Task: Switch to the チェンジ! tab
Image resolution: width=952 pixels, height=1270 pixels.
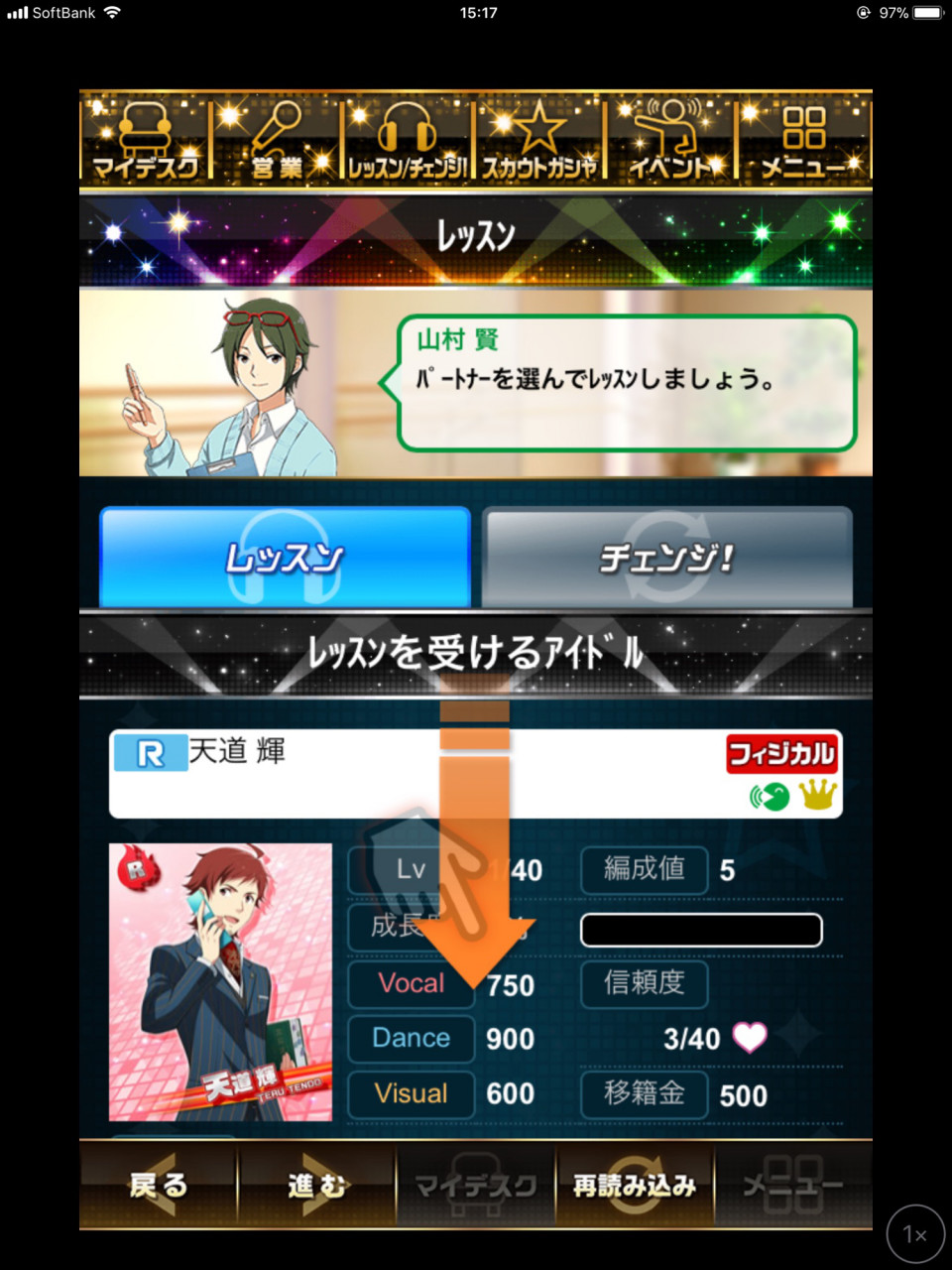Action: 666,558
